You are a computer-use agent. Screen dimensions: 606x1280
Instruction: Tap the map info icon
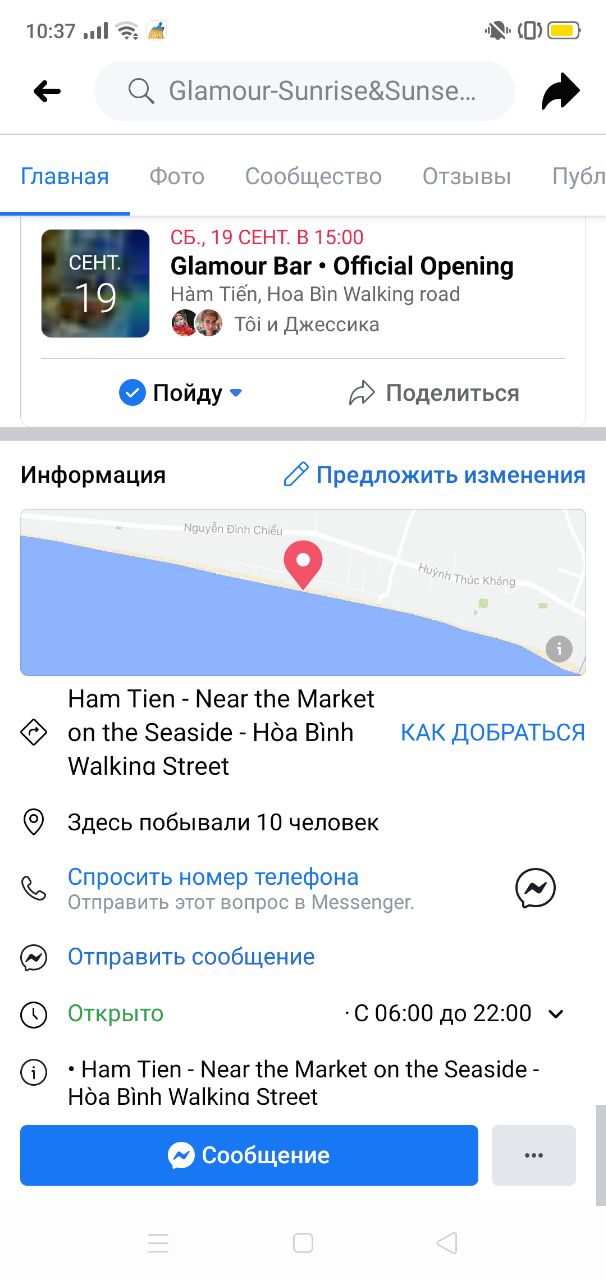559,648
